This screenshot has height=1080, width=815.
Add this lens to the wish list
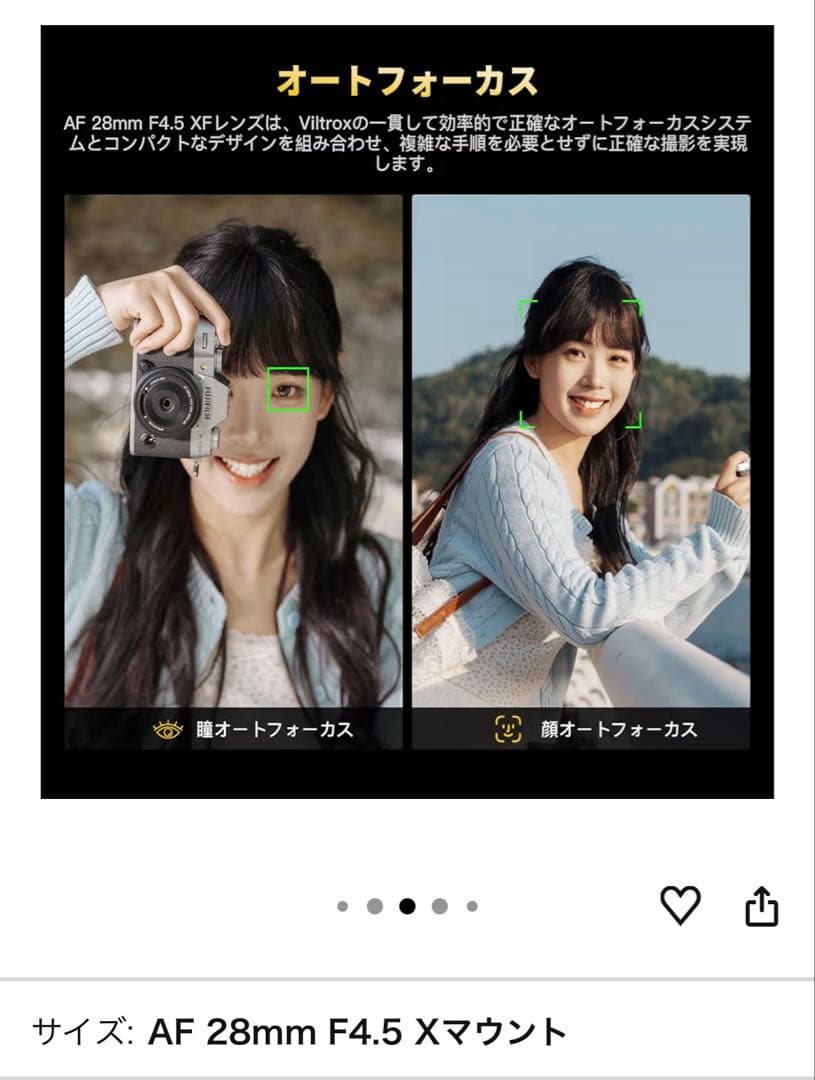tap(681, 906)
